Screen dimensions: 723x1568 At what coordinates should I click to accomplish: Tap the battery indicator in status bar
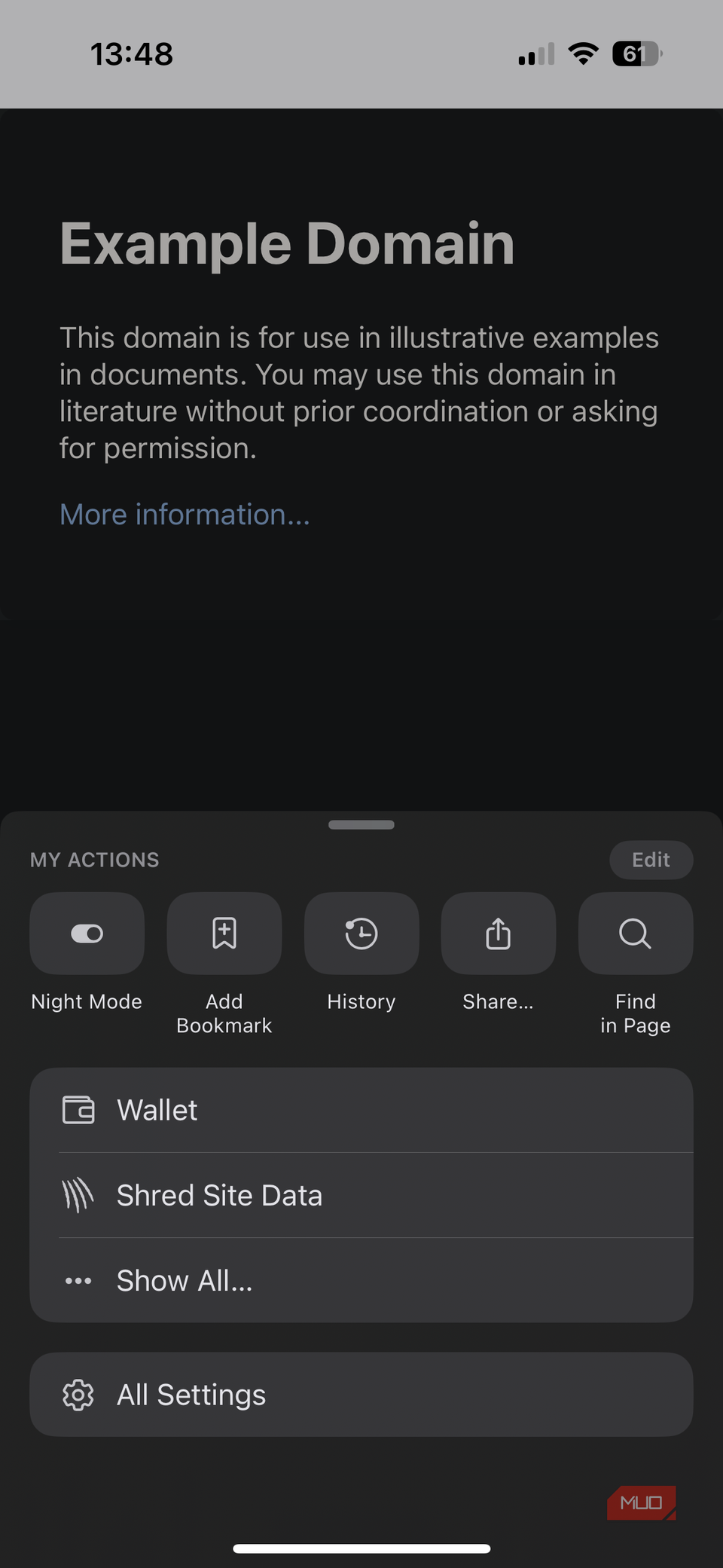point(637,53)
